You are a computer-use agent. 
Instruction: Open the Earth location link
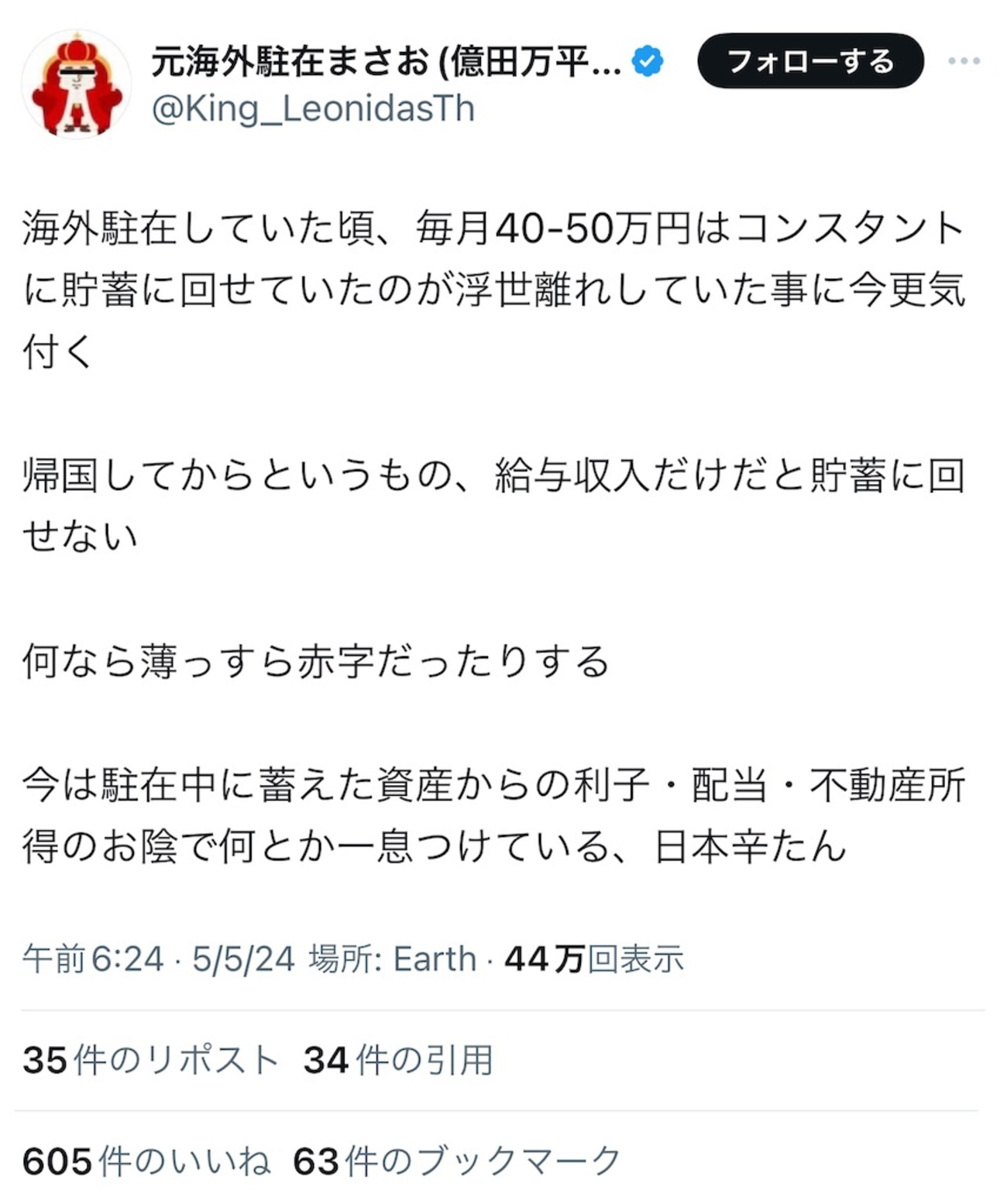click(x=434, y=959)
